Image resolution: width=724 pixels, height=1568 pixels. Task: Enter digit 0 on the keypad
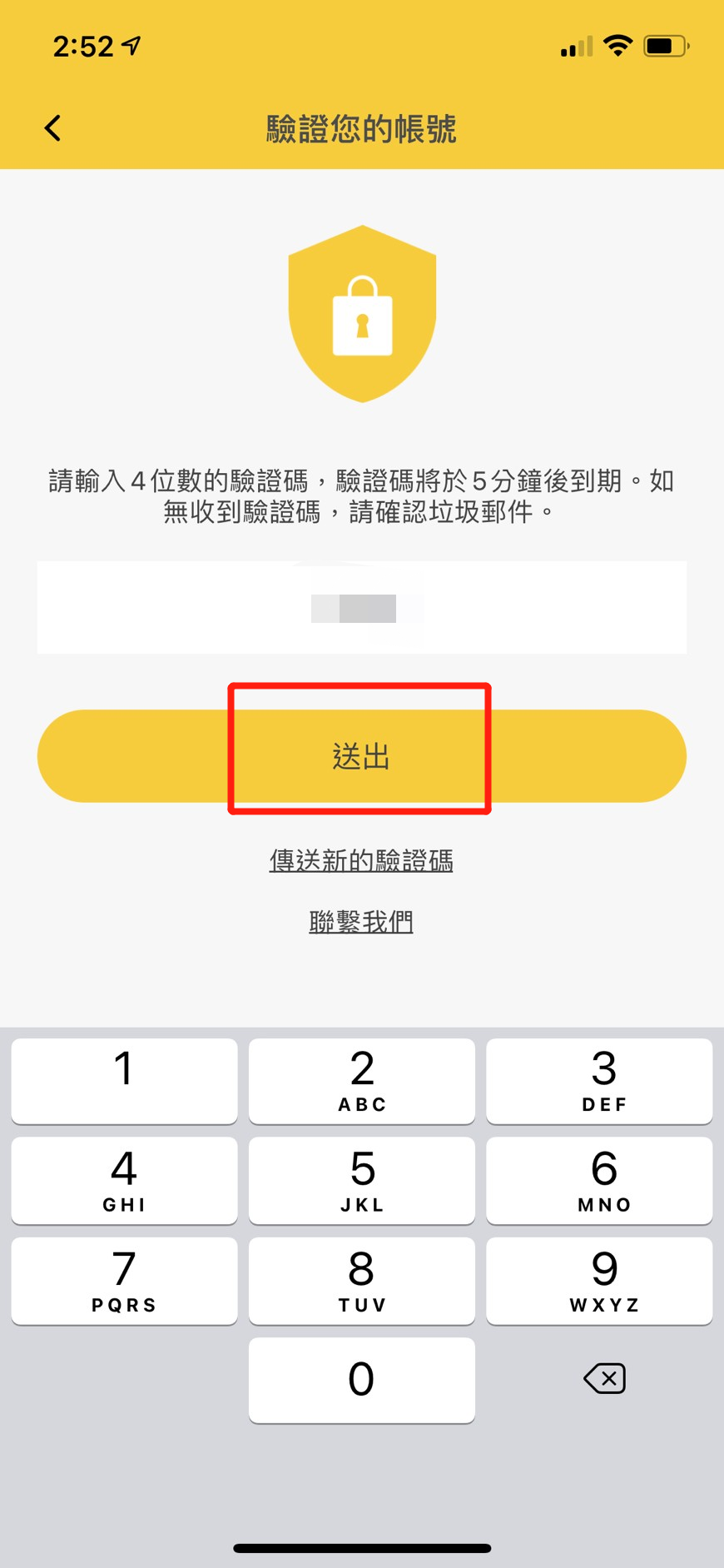tap(361, 1380)
